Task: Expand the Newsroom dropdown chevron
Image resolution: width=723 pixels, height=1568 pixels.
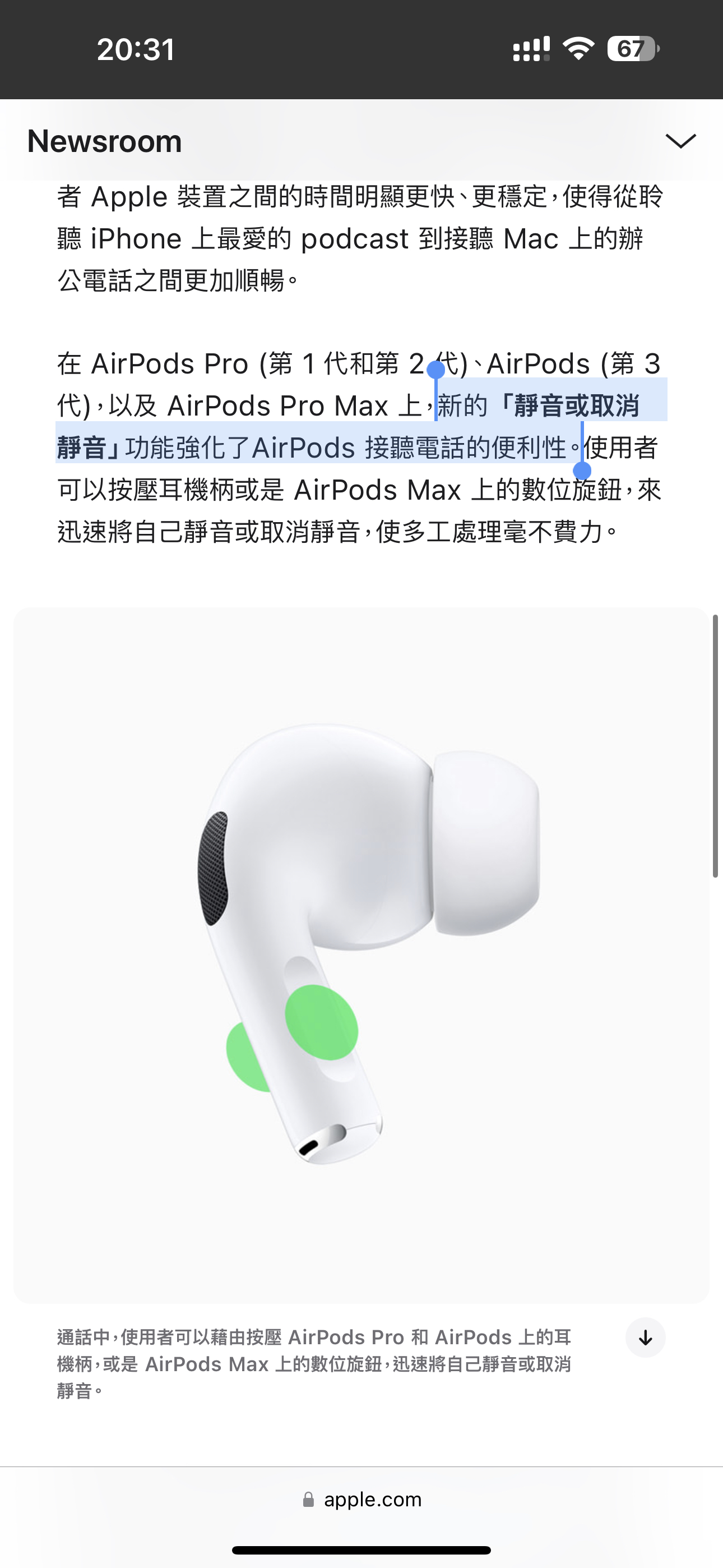Action: 680,141
